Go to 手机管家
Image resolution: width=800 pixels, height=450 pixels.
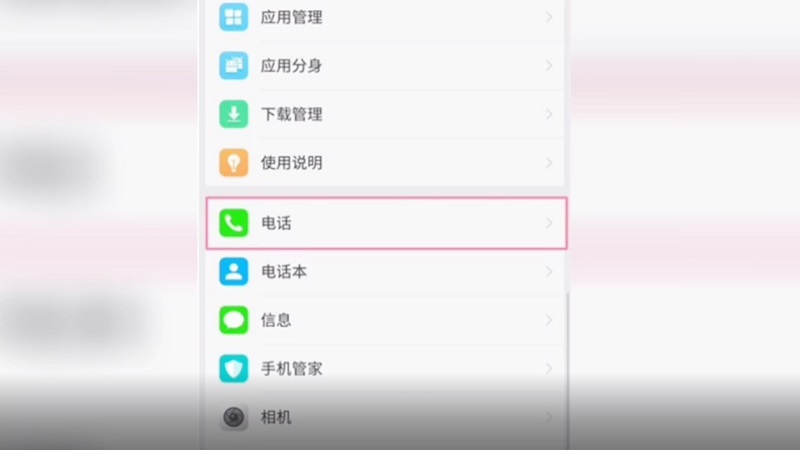tap(385, 368)
